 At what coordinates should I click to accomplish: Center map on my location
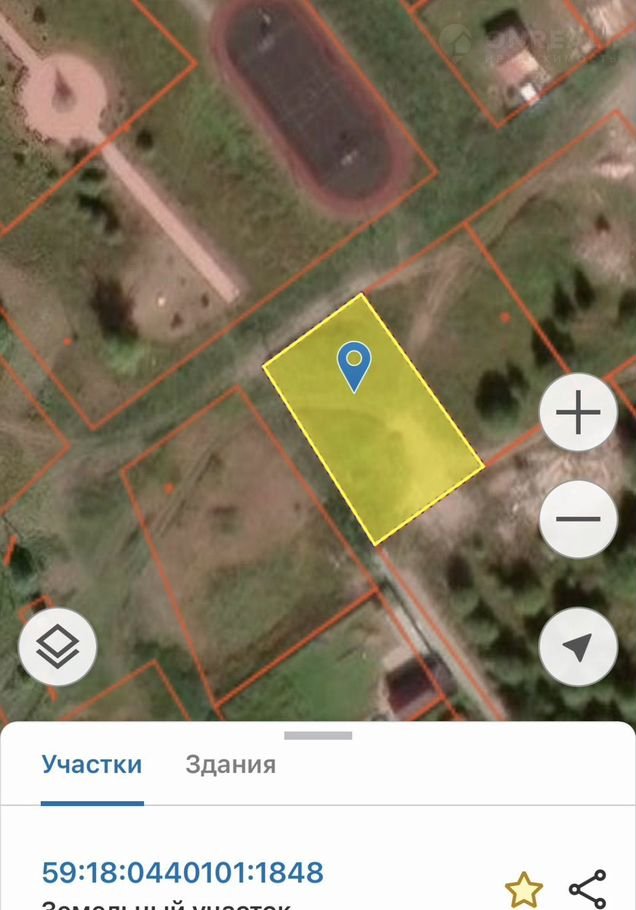pos(578,646)
